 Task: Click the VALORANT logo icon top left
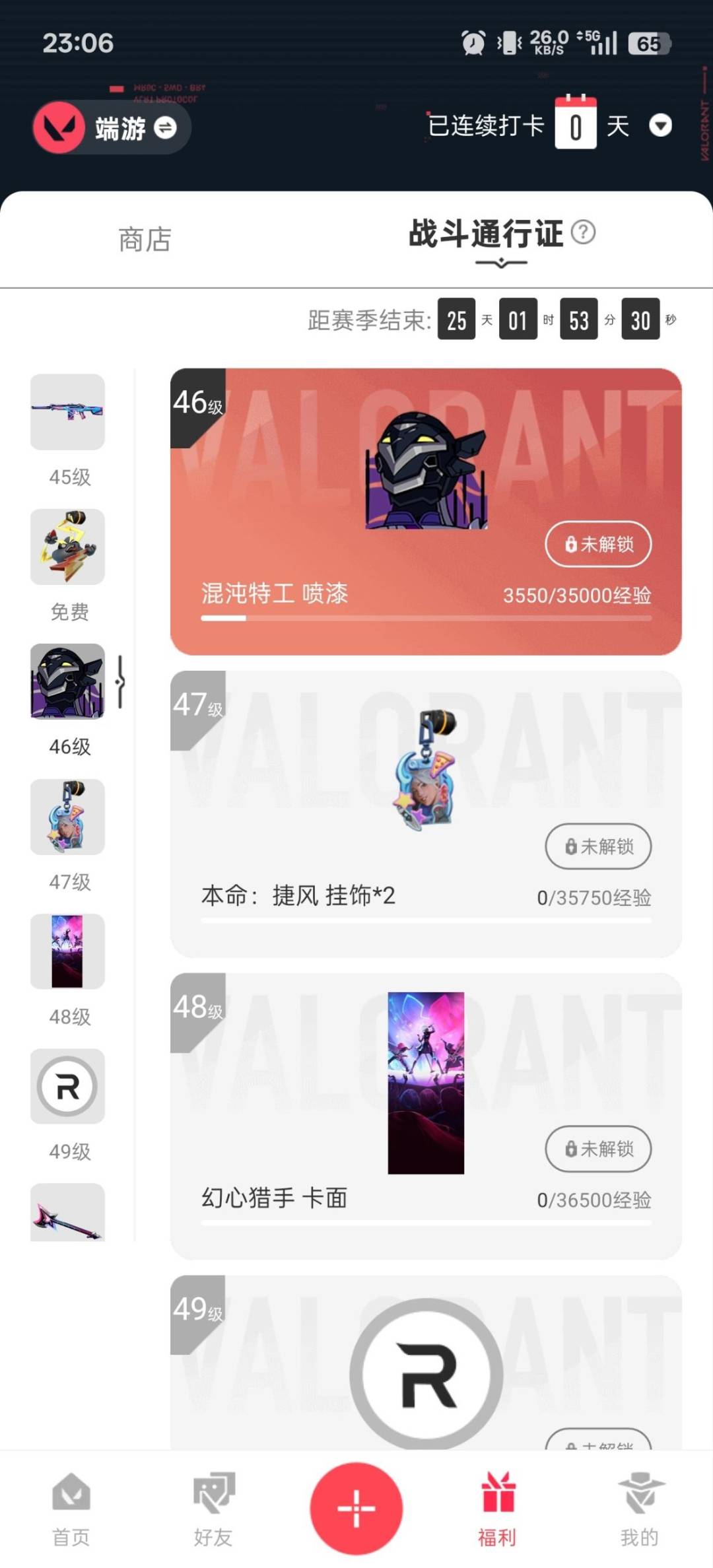pos(58,127)
